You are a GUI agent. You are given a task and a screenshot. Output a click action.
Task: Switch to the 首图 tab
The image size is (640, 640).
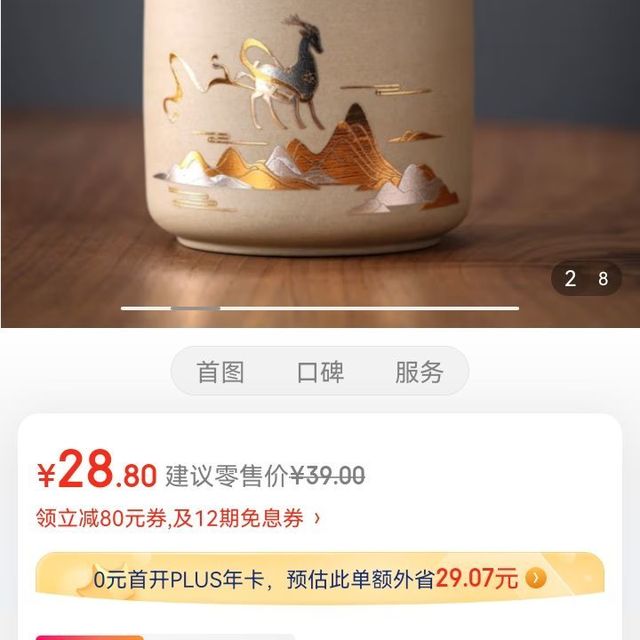220,373
